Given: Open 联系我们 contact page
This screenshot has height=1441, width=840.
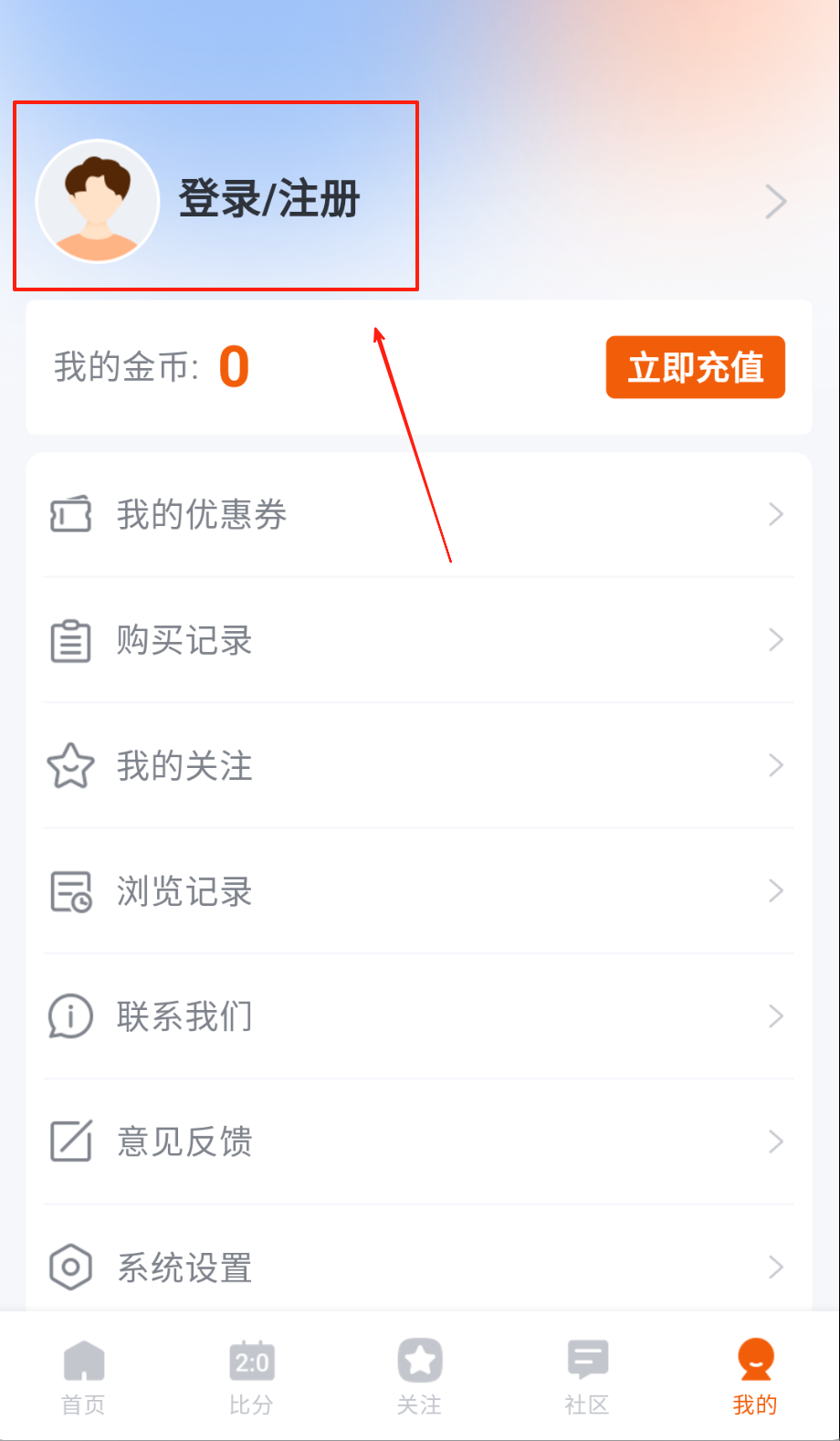Looking at the screenshot, I should coord(184,1016).
